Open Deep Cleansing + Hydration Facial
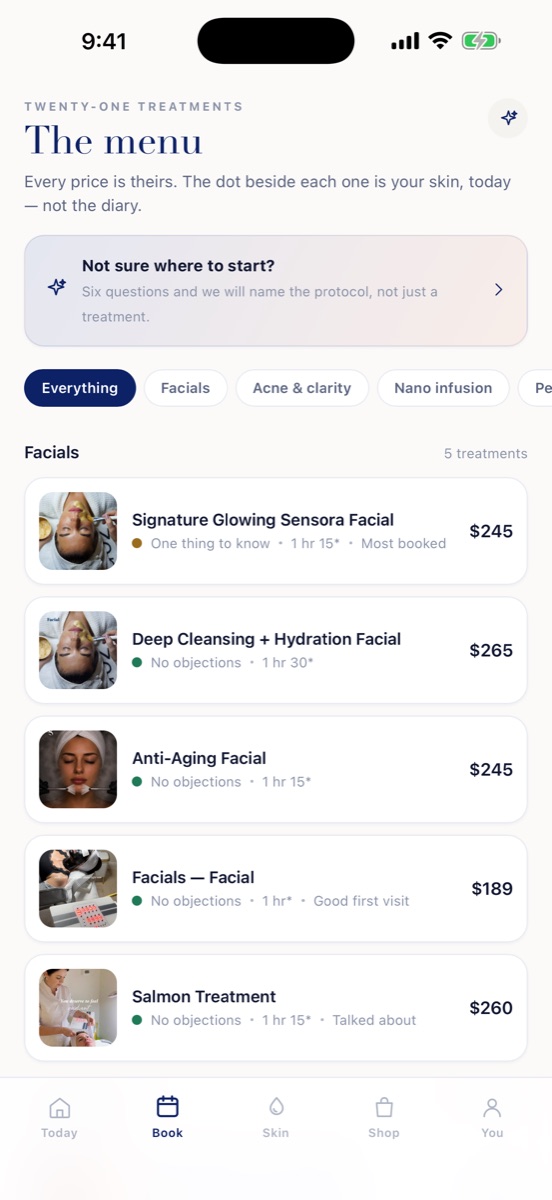552x1200 pixels. point(276,650)
